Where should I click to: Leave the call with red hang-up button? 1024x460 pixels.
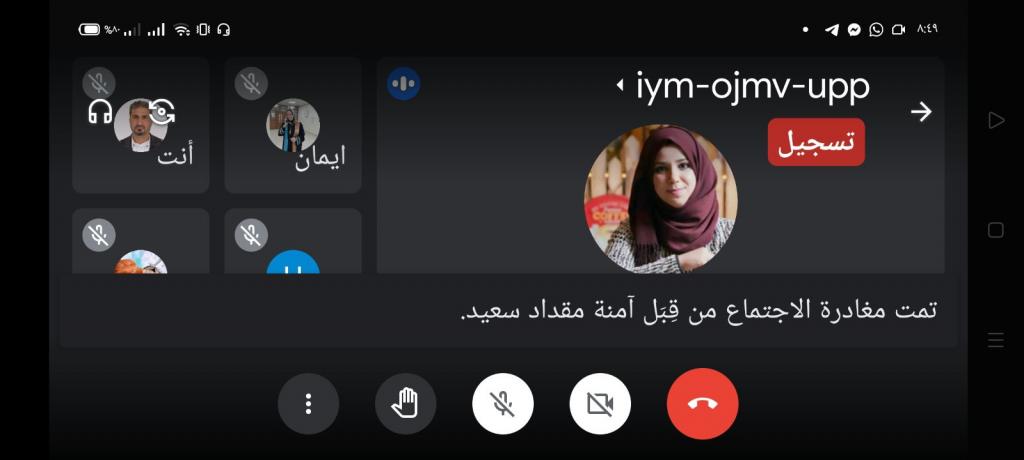coord(702,404)
